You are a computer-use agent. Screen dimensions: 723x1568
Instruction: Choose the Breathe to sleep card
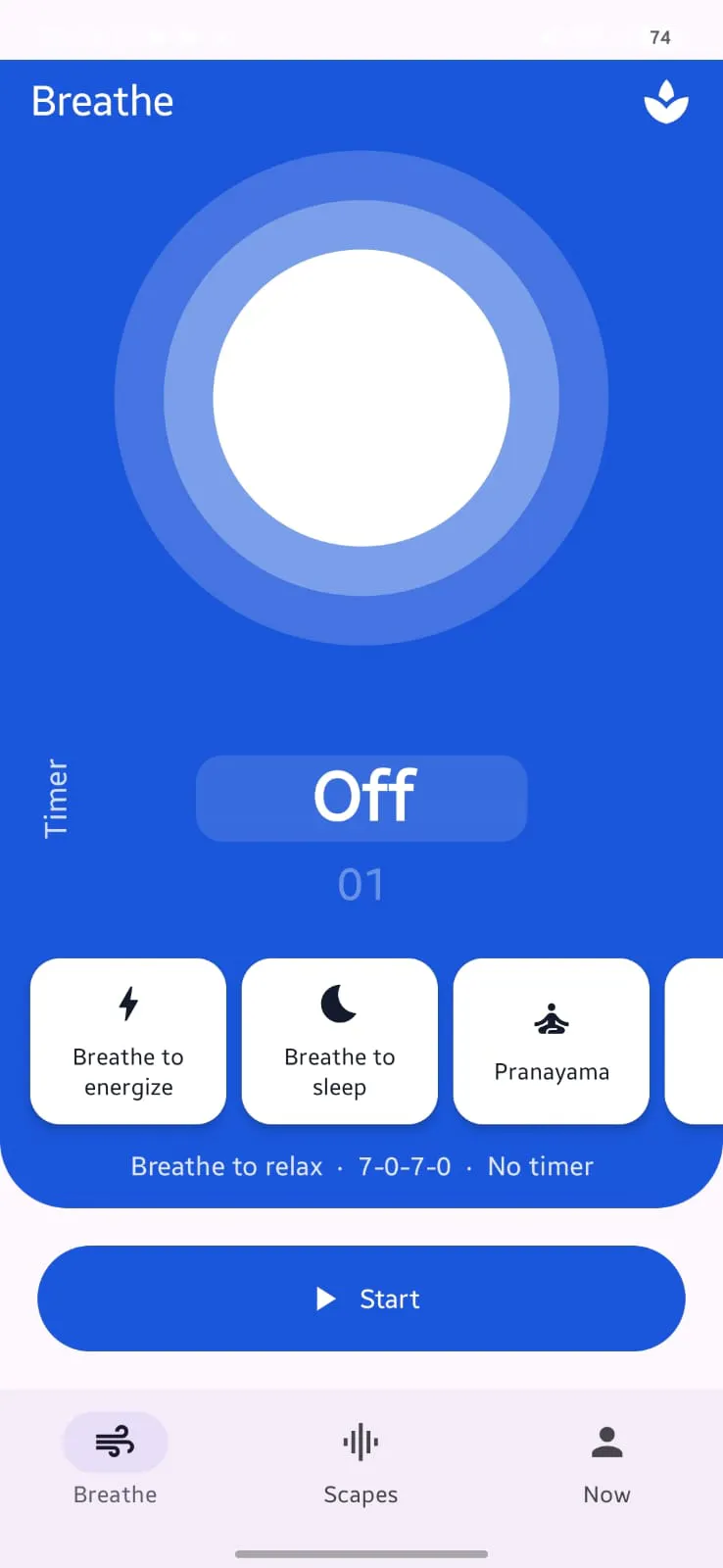tap(340, 1041)
